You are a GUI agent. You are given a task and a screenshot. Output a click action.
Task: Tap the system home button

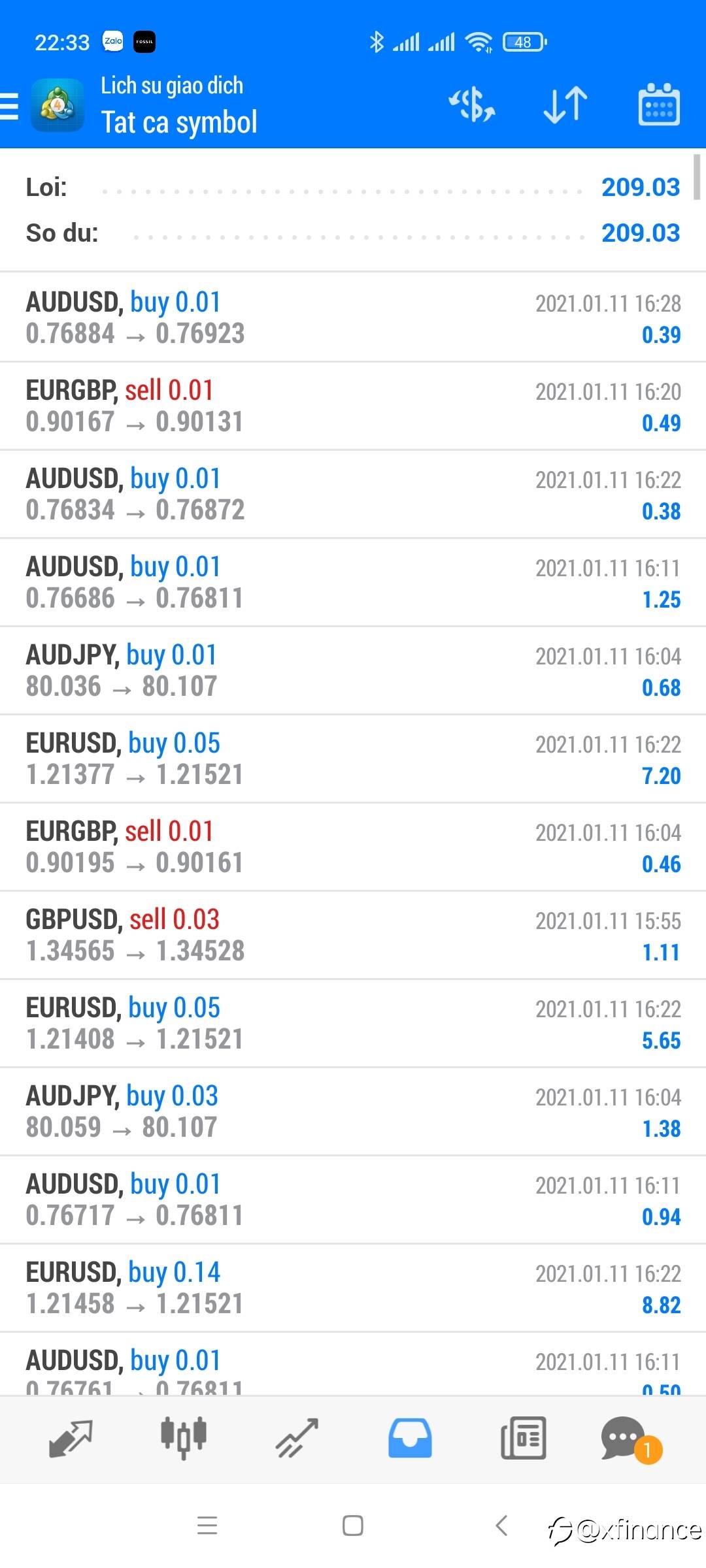coord(353,1526)
